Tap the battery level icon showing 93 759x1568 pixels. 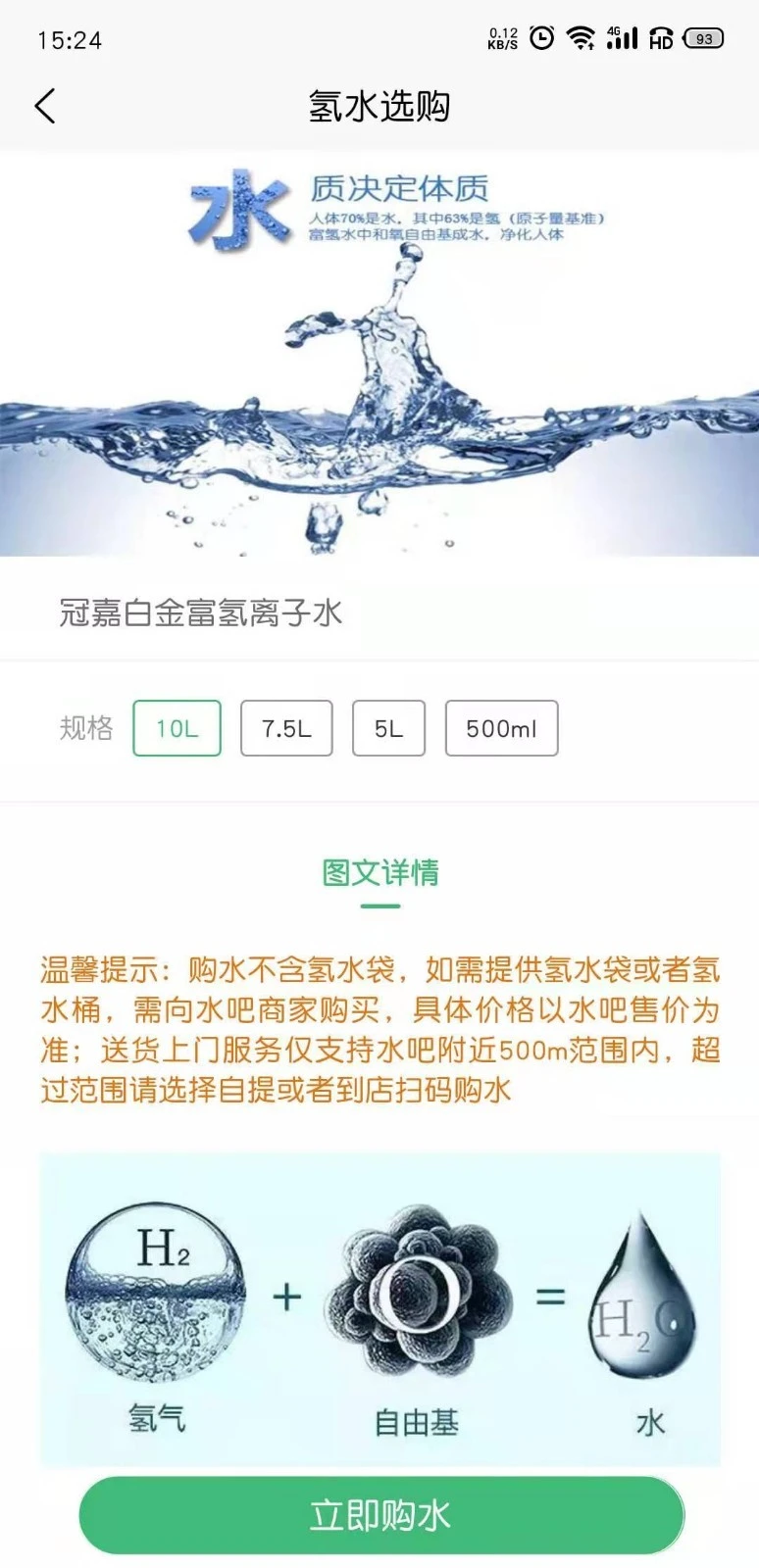tap(703, 39)
